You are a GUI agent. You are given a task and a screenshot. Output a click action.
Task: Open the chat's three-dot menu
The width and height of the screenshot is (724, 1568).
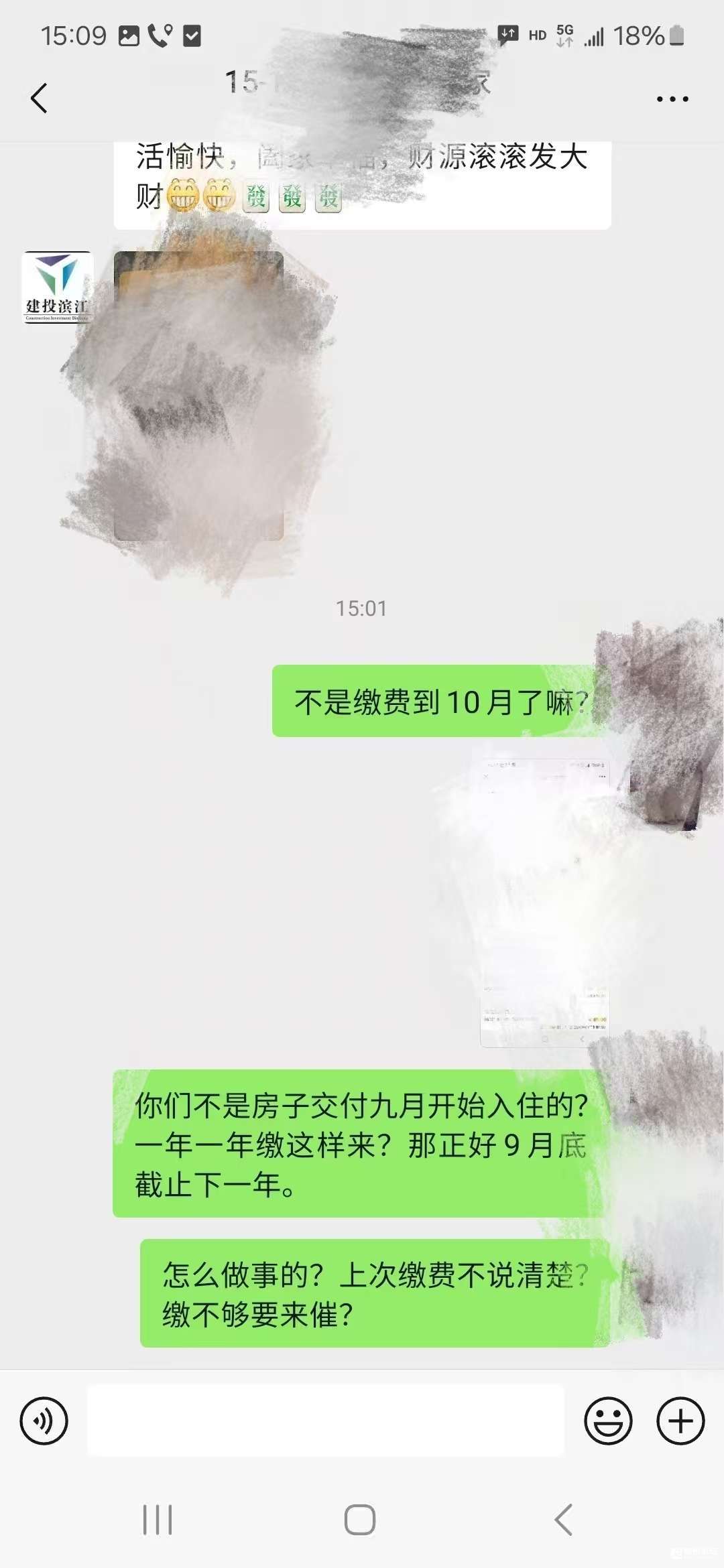(x=672, y=99)
